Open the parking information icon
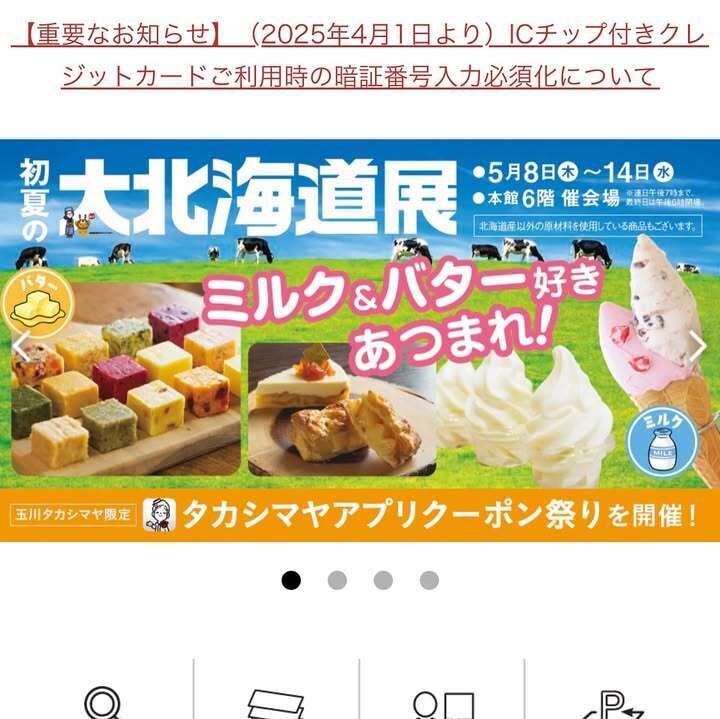 612,703
